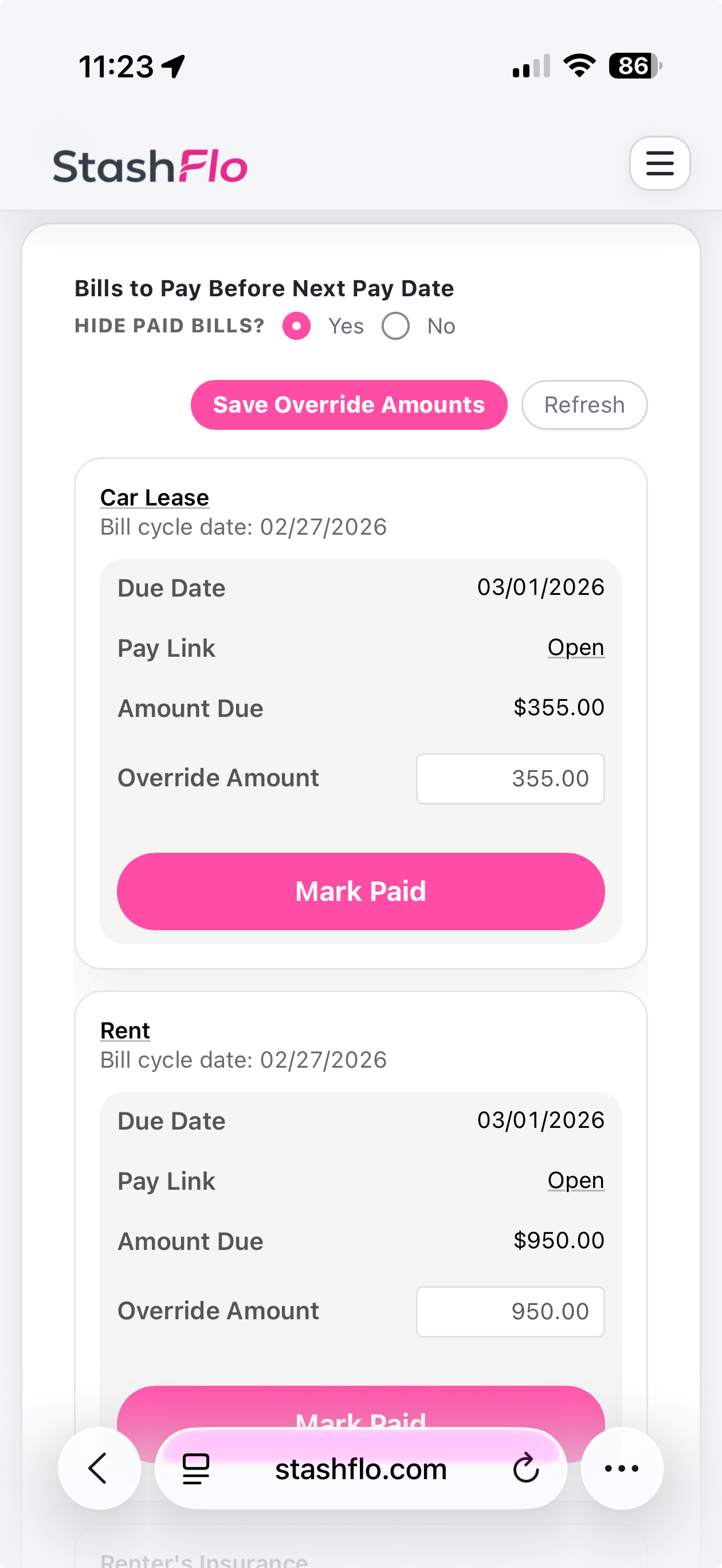
Task: Click the Car Lease override amount field
Action: [510, 778]
